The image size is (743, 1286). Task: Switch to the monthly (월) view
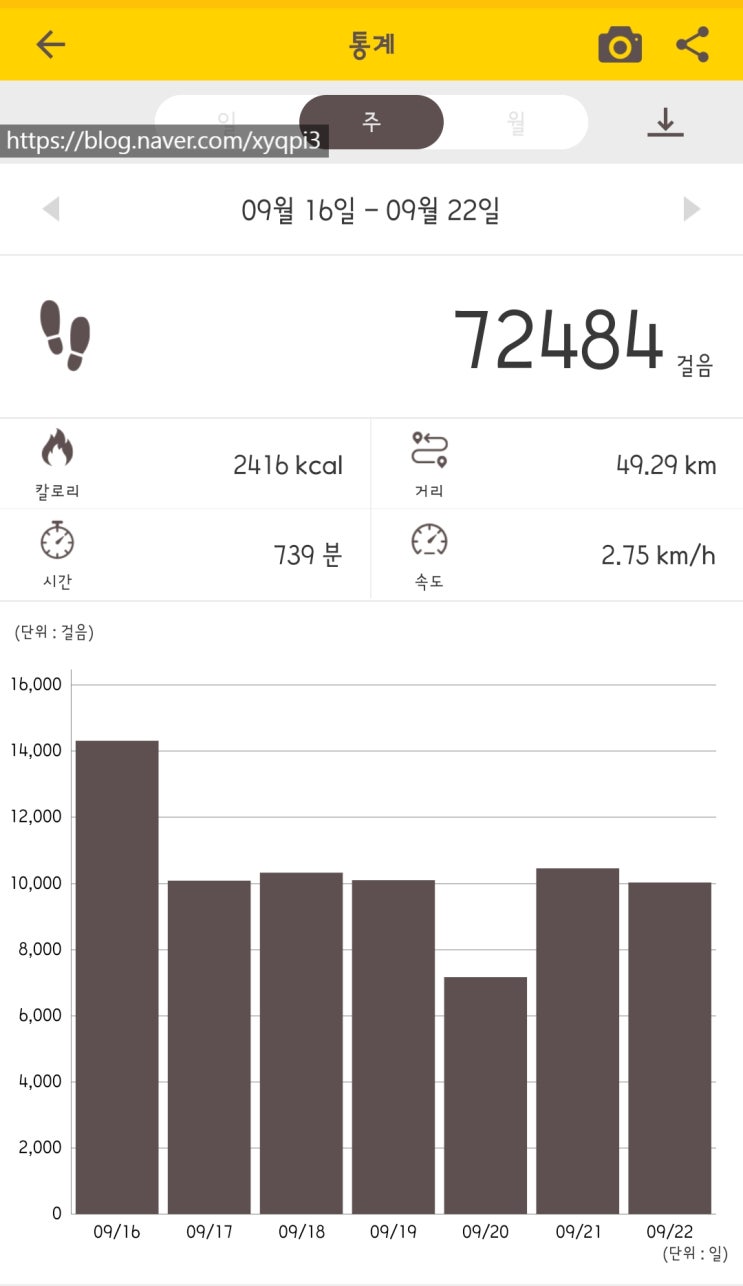click(516, 122)
